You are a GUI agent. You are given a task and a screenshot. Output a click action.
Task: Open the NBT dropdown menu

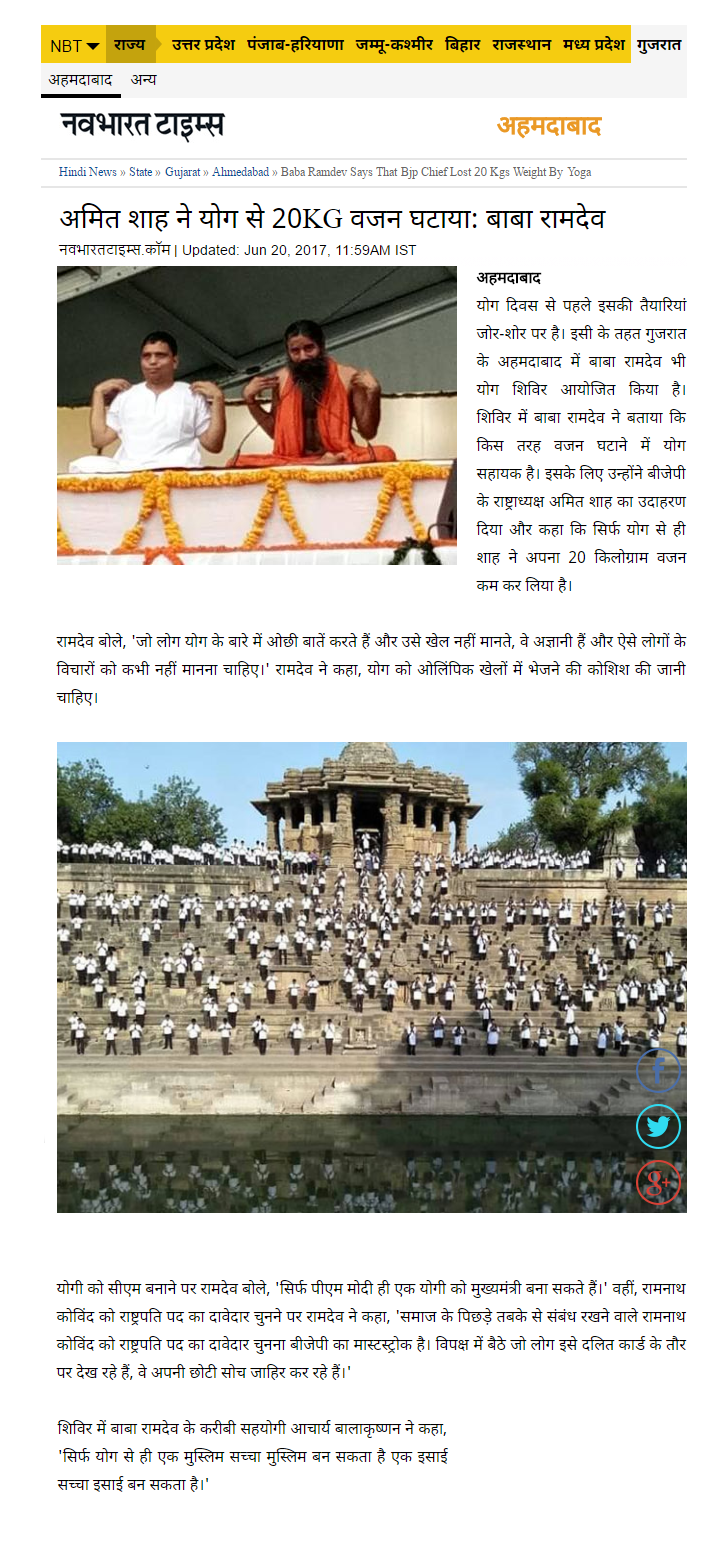(x=74, y=46)
